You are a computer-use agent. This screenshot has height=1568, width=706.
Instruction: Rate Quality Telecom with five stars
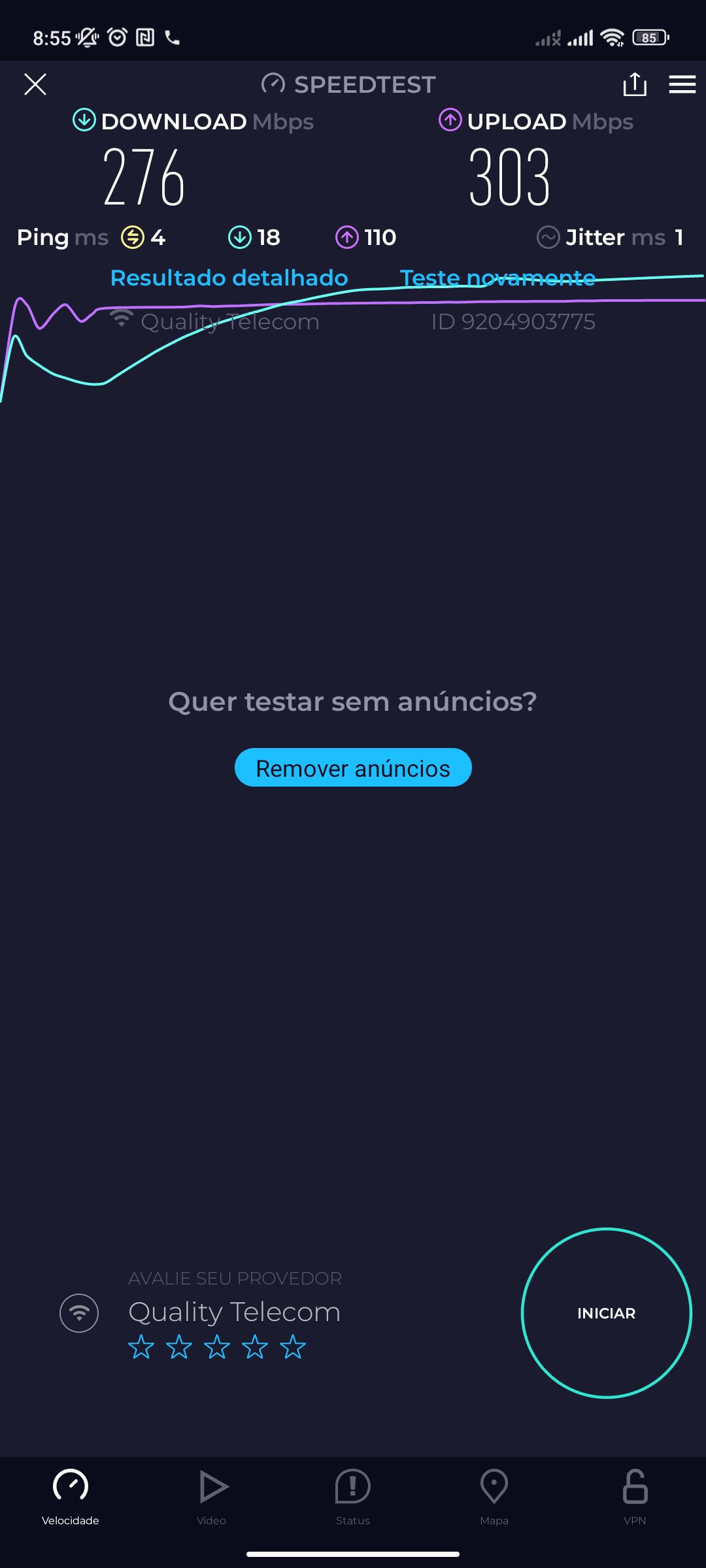293,1347
